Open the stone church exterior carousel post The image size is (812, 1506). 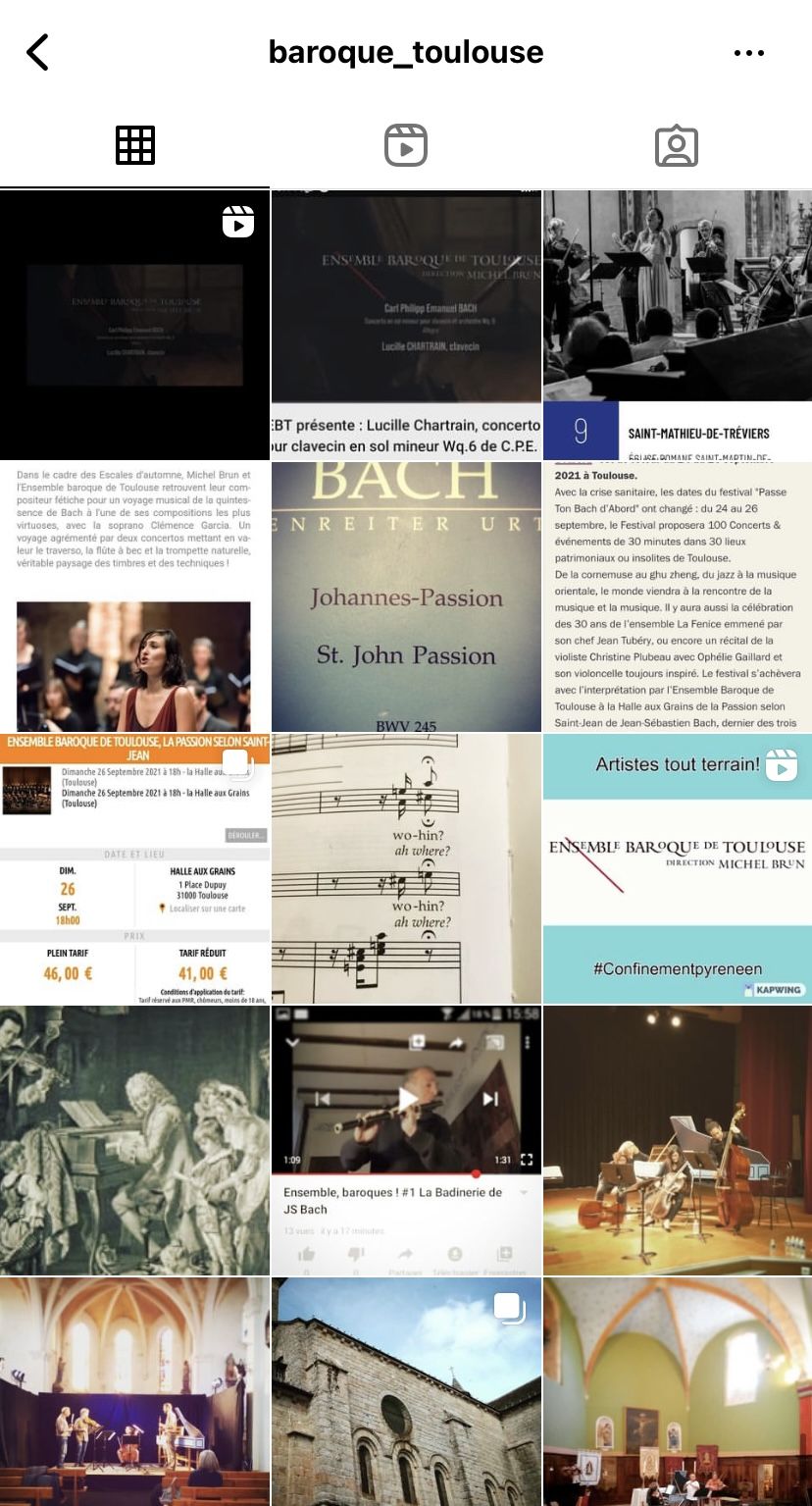click(x=406, y=1391)
